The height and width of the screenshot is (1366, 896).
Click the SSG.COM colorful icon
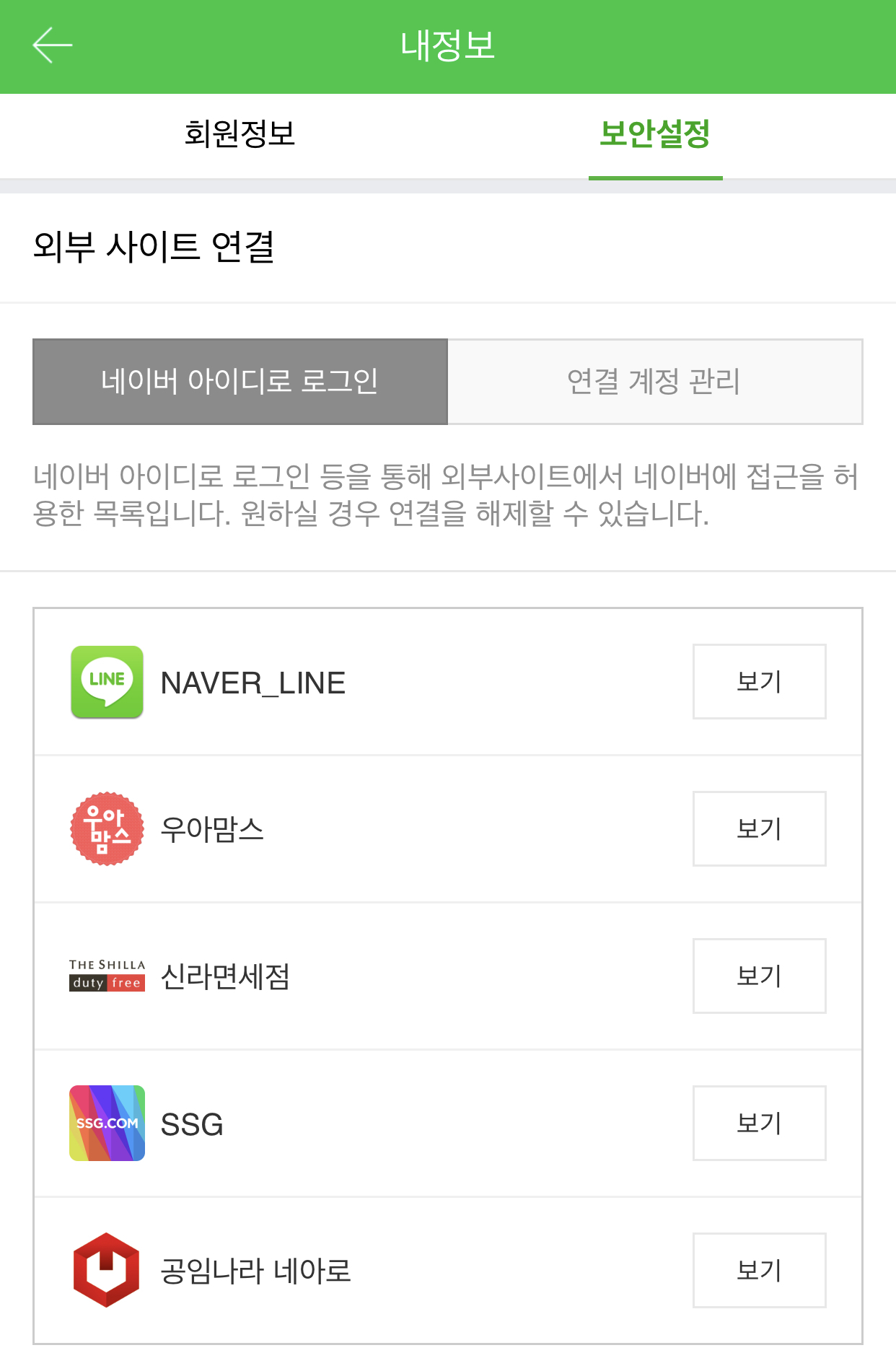coord(107,1123)
